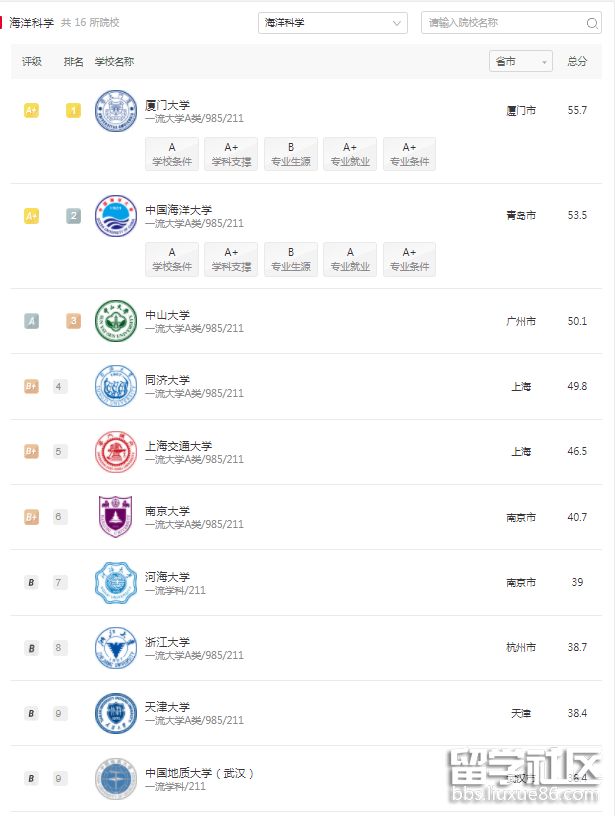Open the 同济大学 entry

tap(167, 380)
